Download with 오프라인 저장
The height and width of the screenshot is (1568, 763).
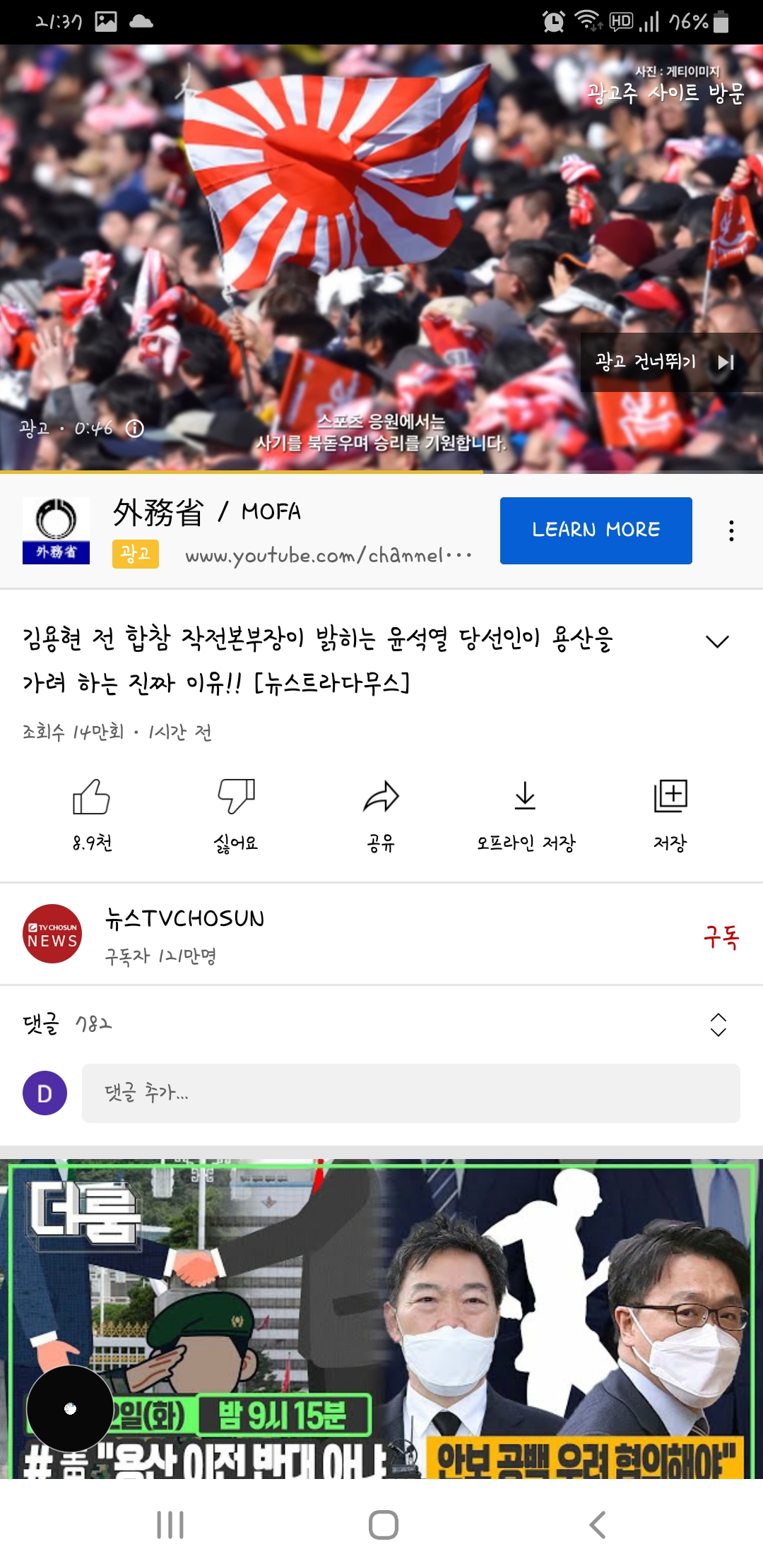tap(526, 798)
